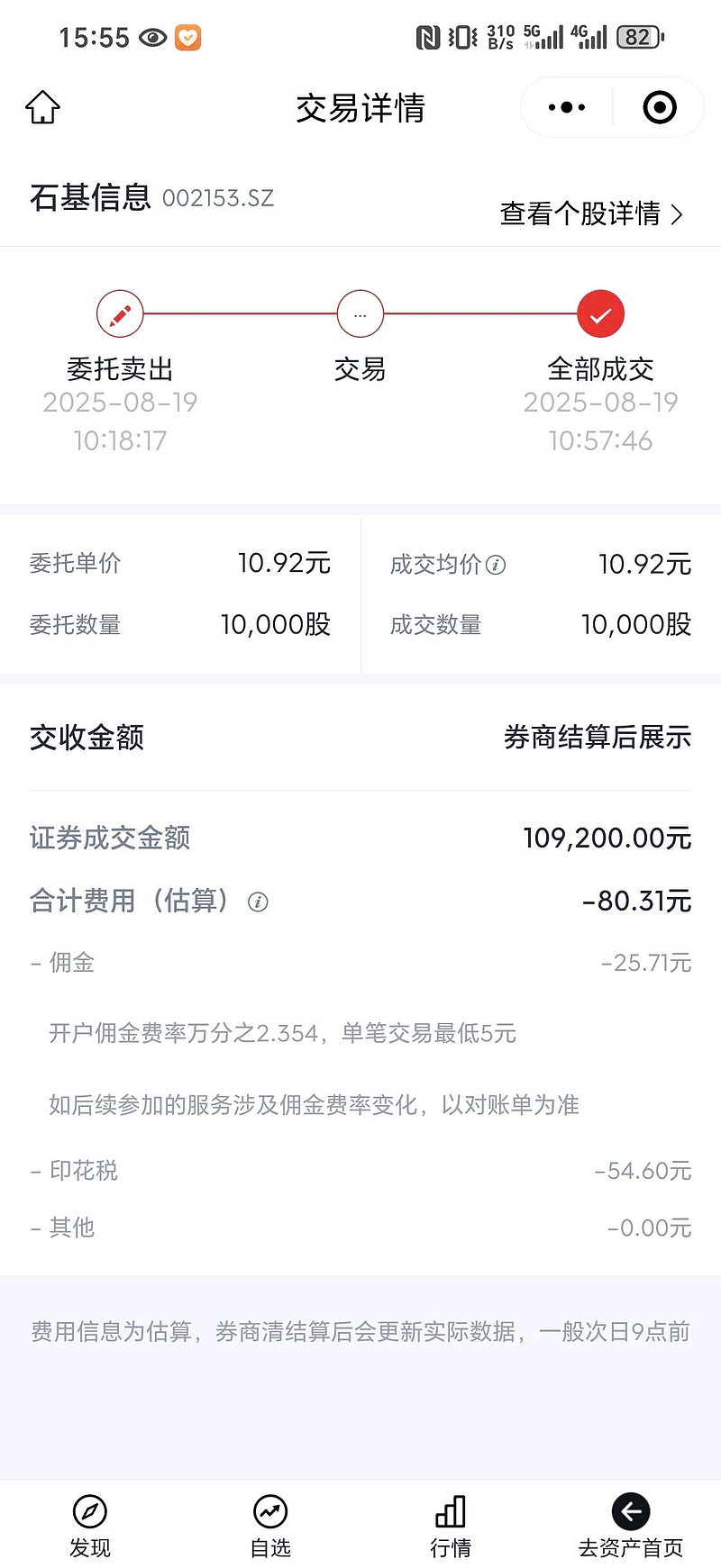Screen dimensions: 721x1568
Task: Go to 去资产首页
Action: (631, 1526)
